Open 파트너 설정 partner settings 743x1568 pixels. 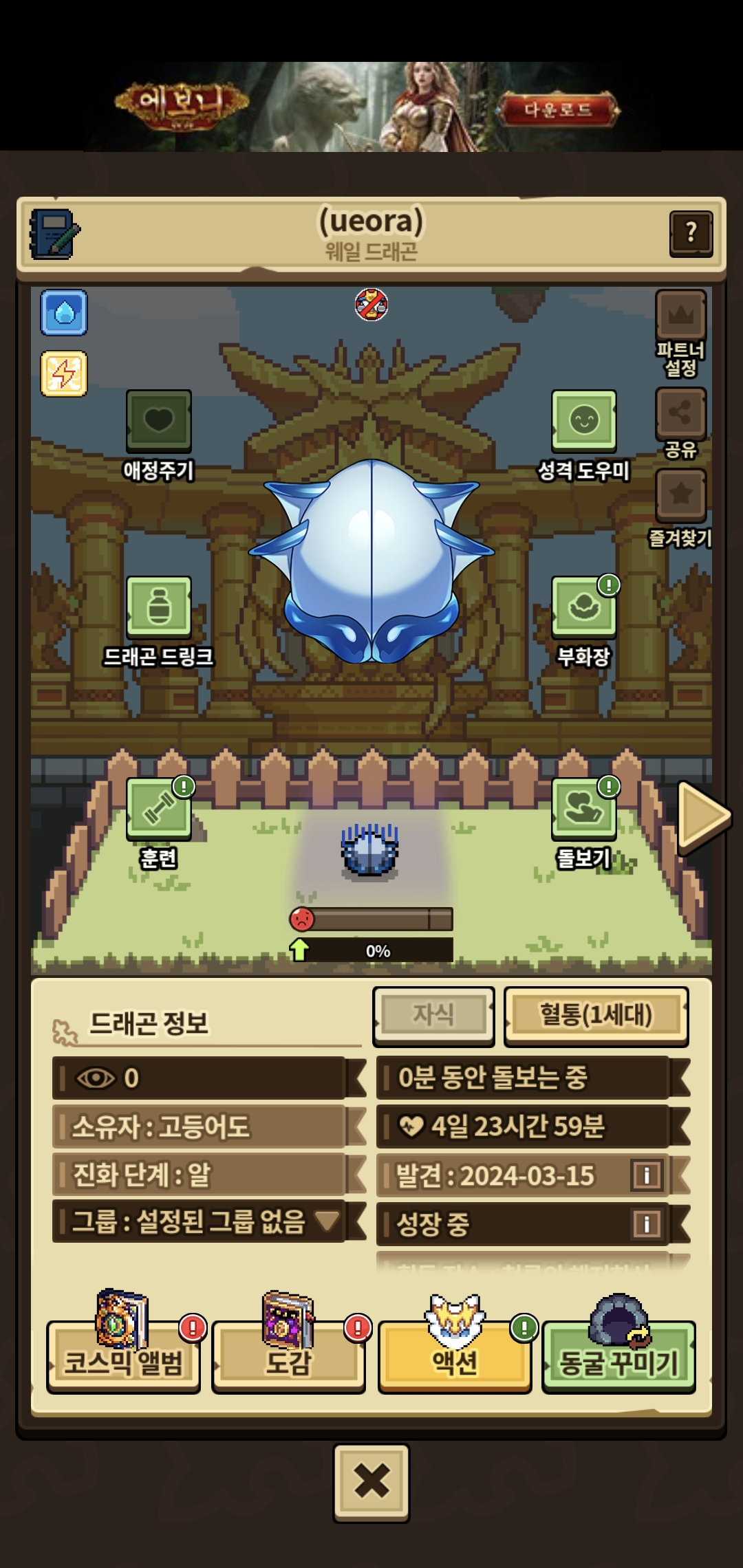coord(681,333)
